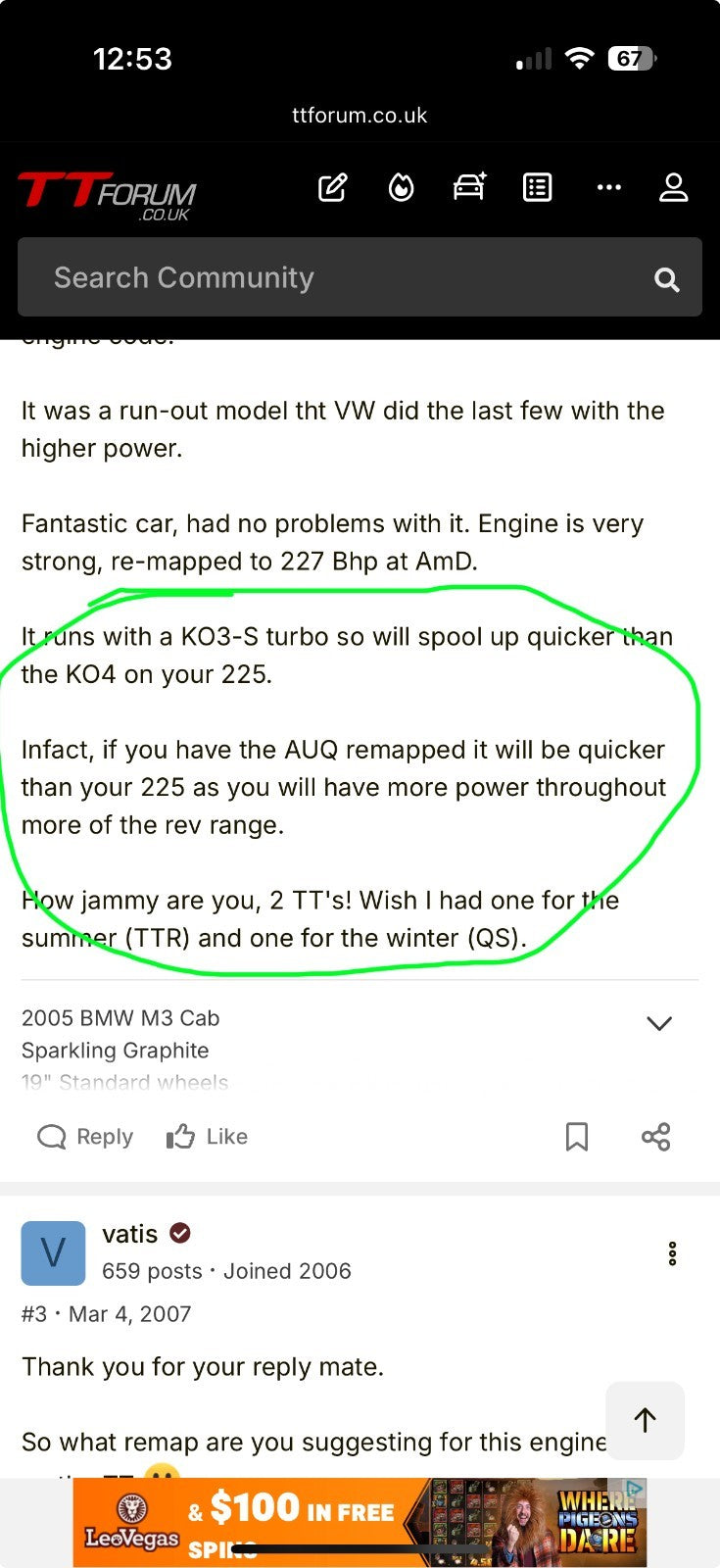This screenshot has height=1568, width=720.
Task: Open options menu on vatis's post
Action: [672, 1253]
